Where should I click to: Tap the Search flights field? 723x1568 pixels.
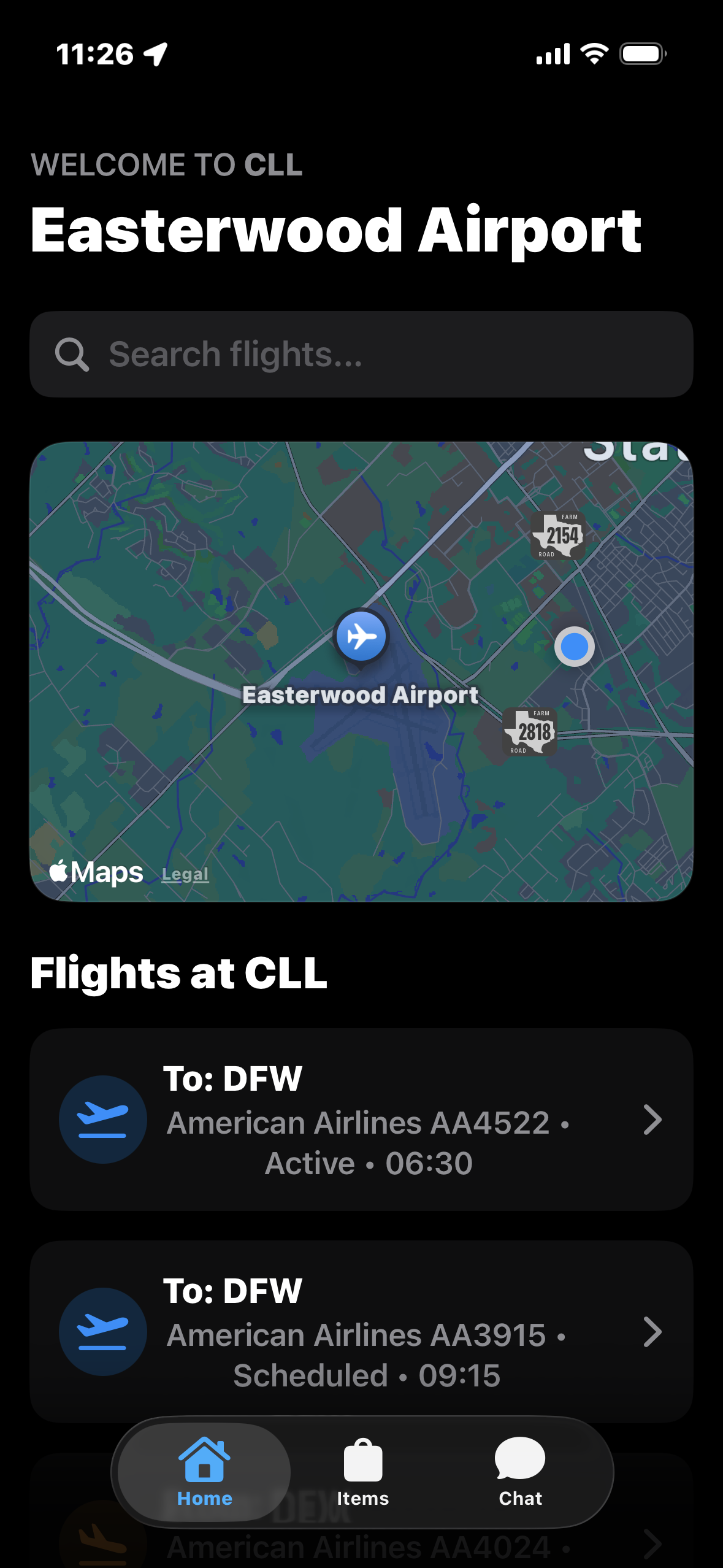pyautogui.click(x=361, y=355)
